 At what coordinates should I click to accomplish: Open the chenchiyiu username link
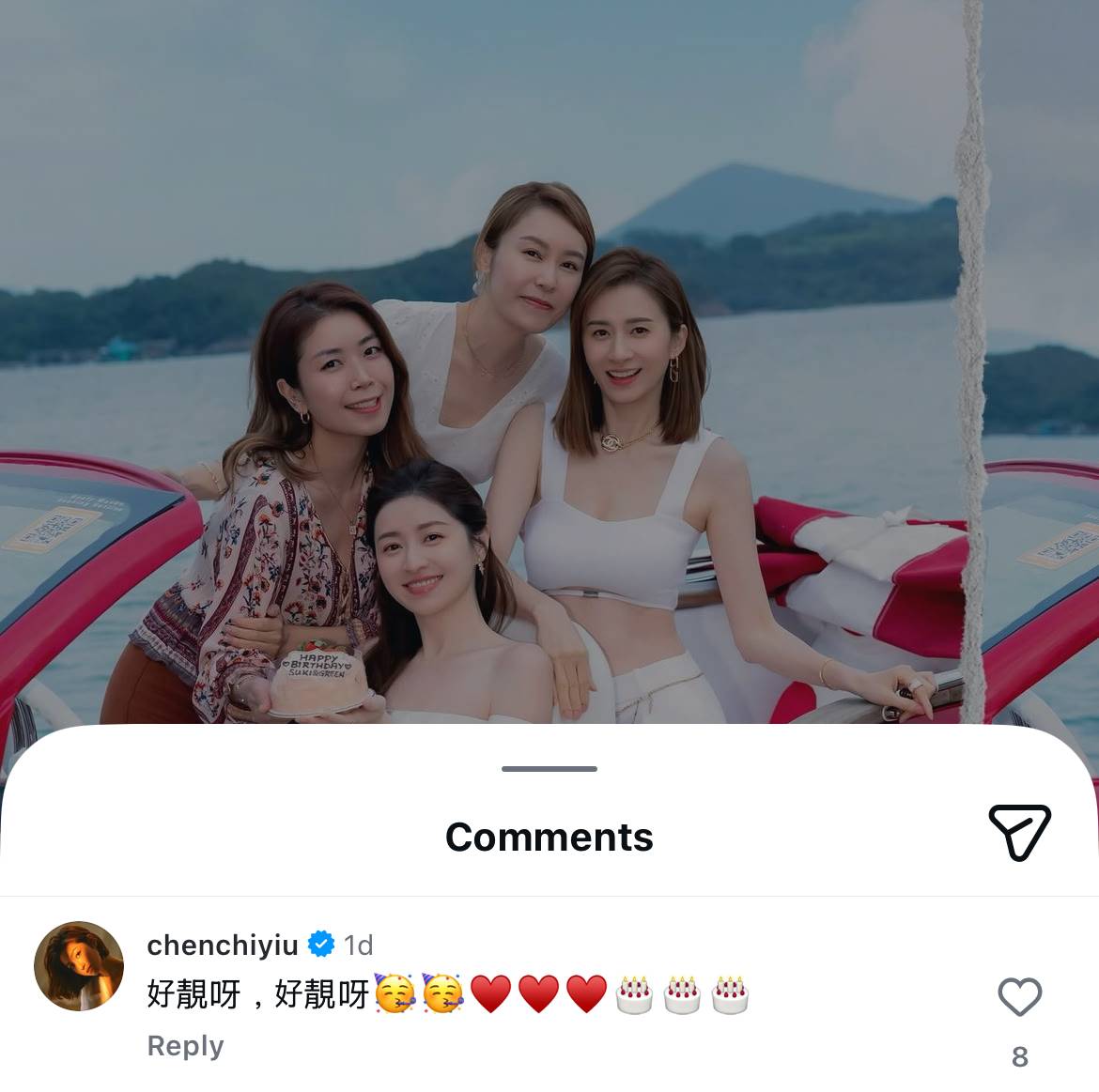click(223, 945)
